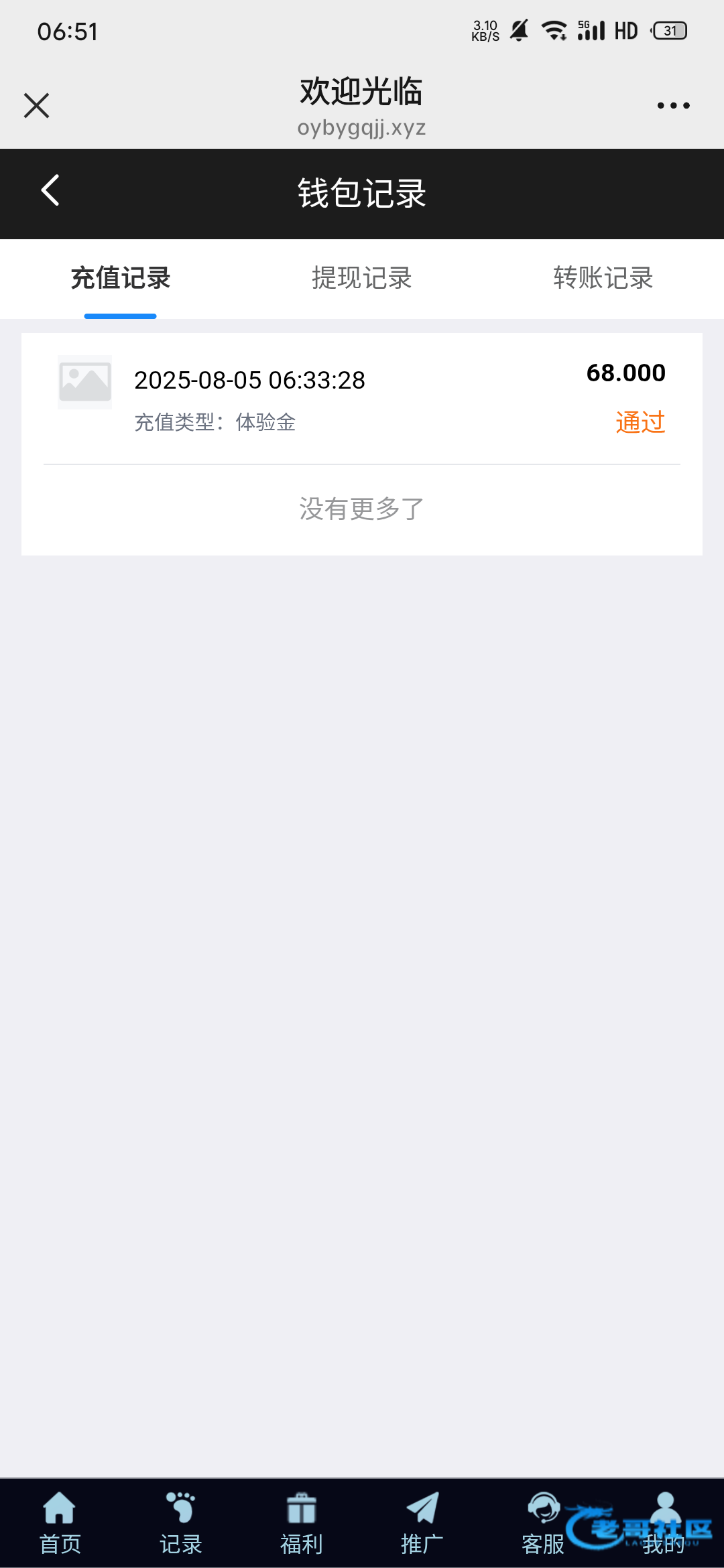Go back from 钱包记录 page
Viewport: 724px width, 1568px height.
[51, 190]
